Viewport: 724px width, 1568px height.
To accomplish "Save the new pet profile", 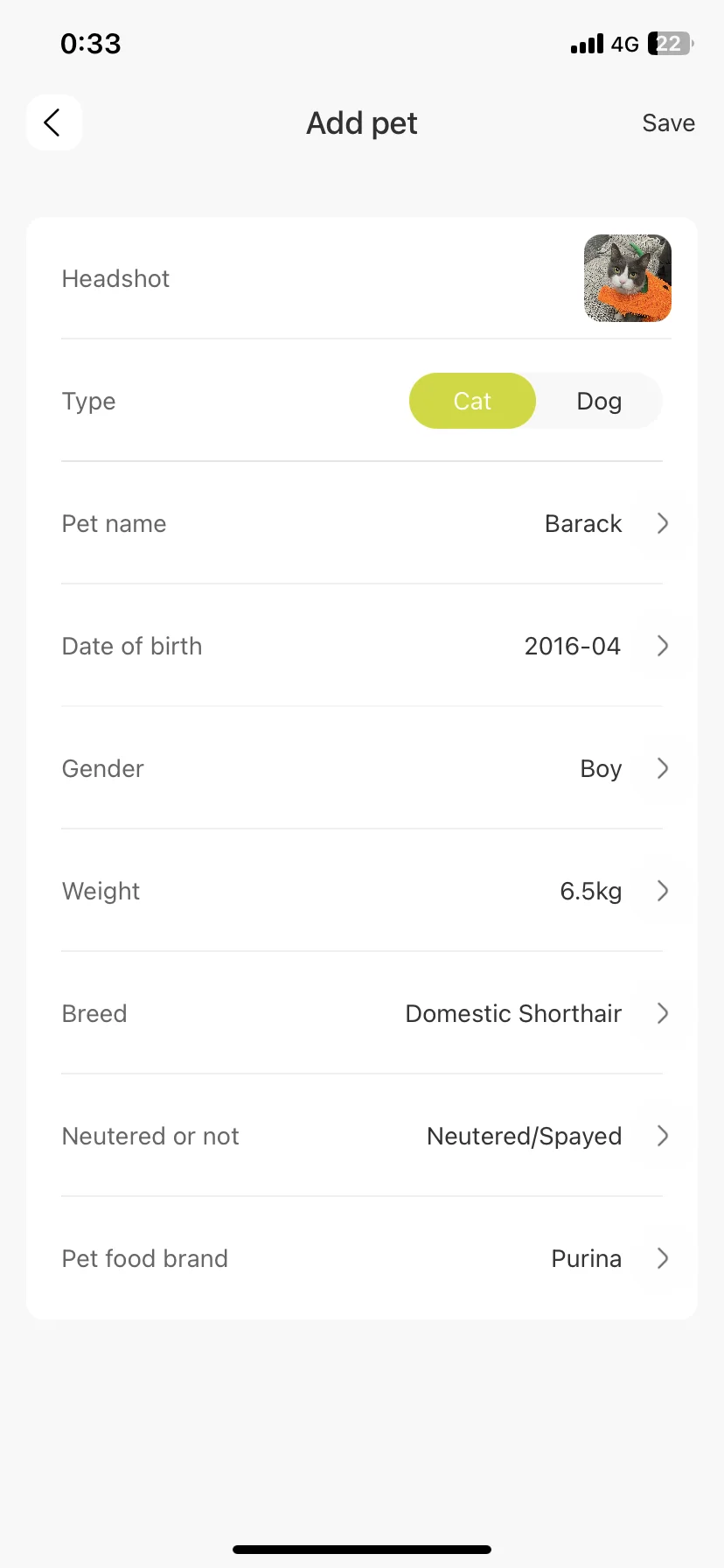I will (x=668, y=123).
